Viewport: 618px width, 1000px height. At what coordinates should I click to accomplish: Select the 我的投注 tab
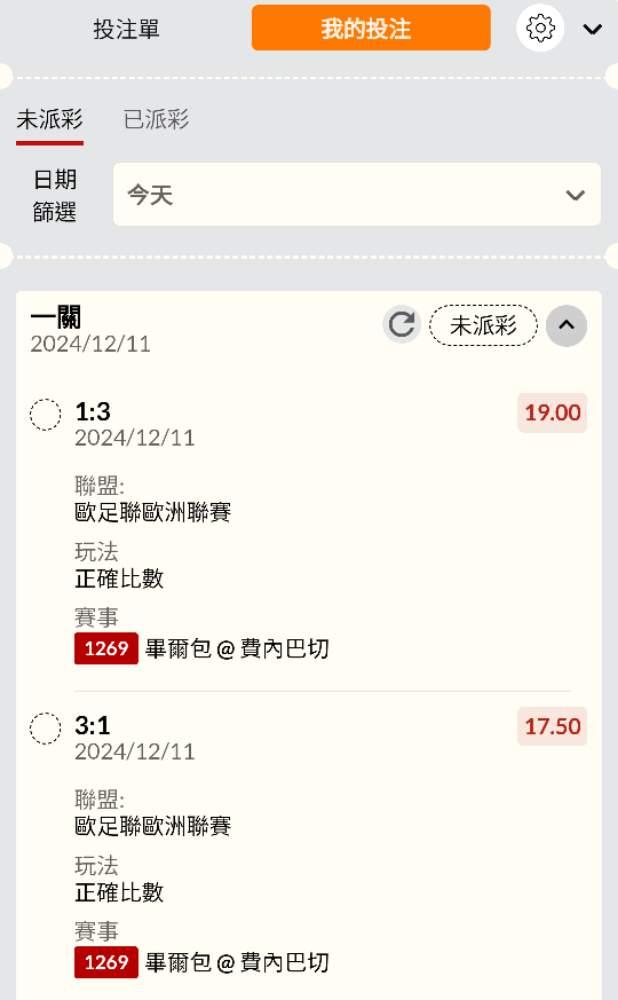point(371,28)
